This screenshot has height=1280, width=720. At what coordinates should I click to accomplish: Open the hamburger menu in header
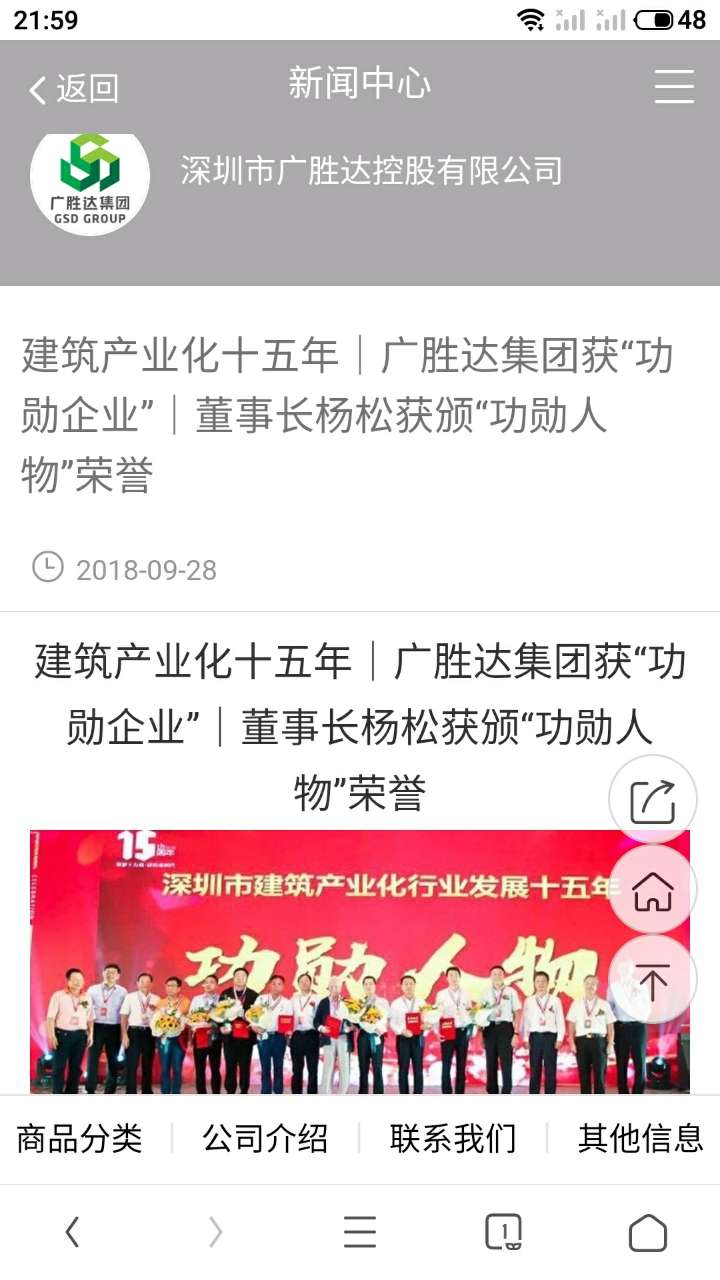point(674,87)
